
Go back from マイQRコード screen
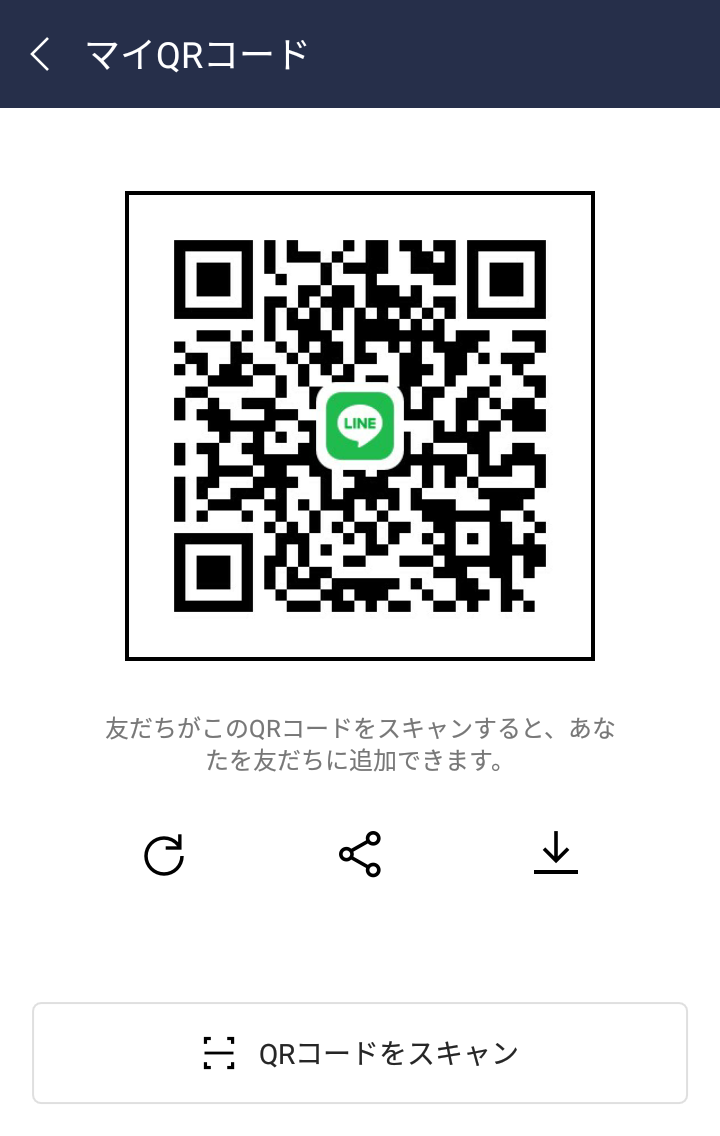pos(40,54)
